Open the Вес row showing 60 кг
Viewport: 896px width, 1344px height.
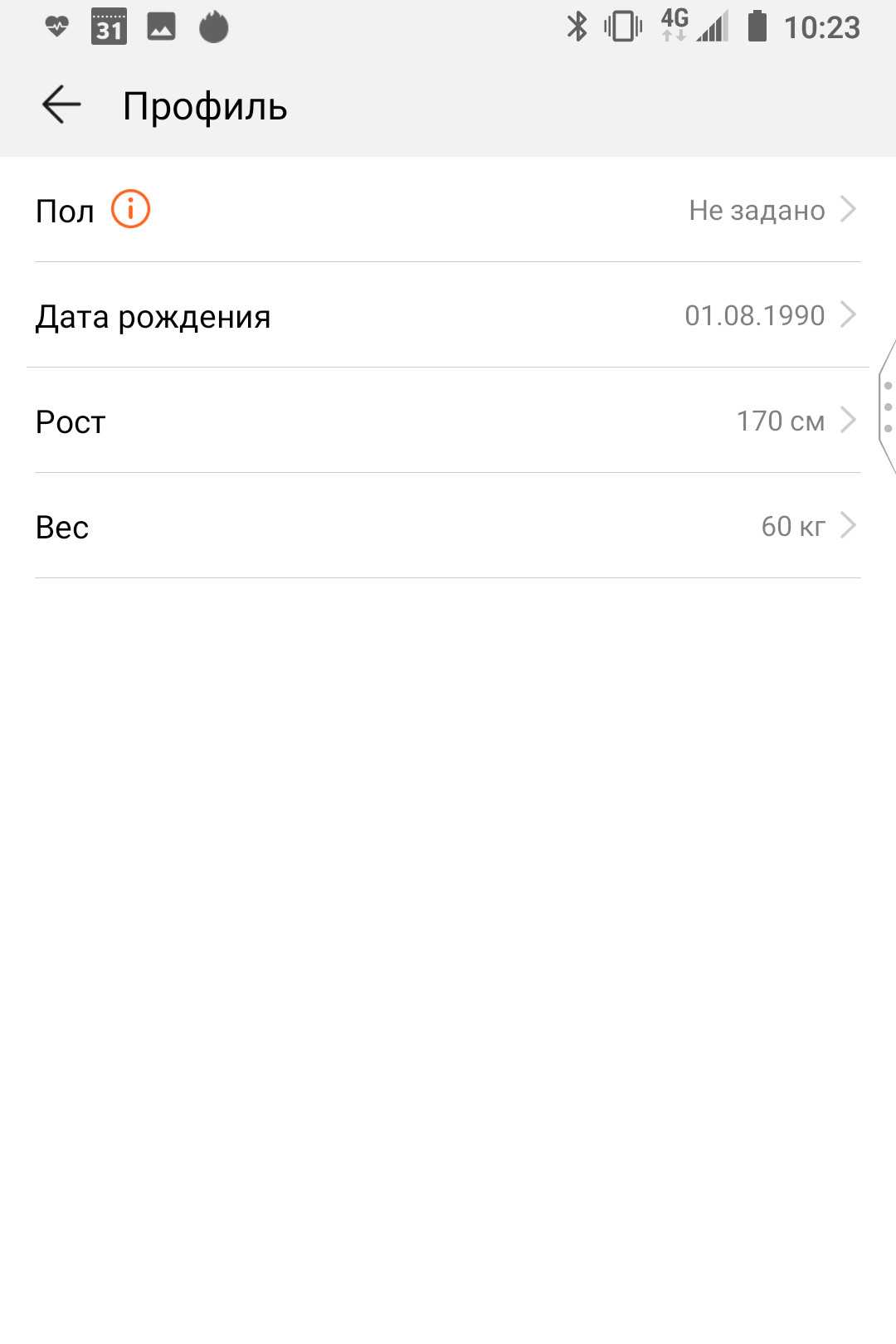[x=448, y=526]
